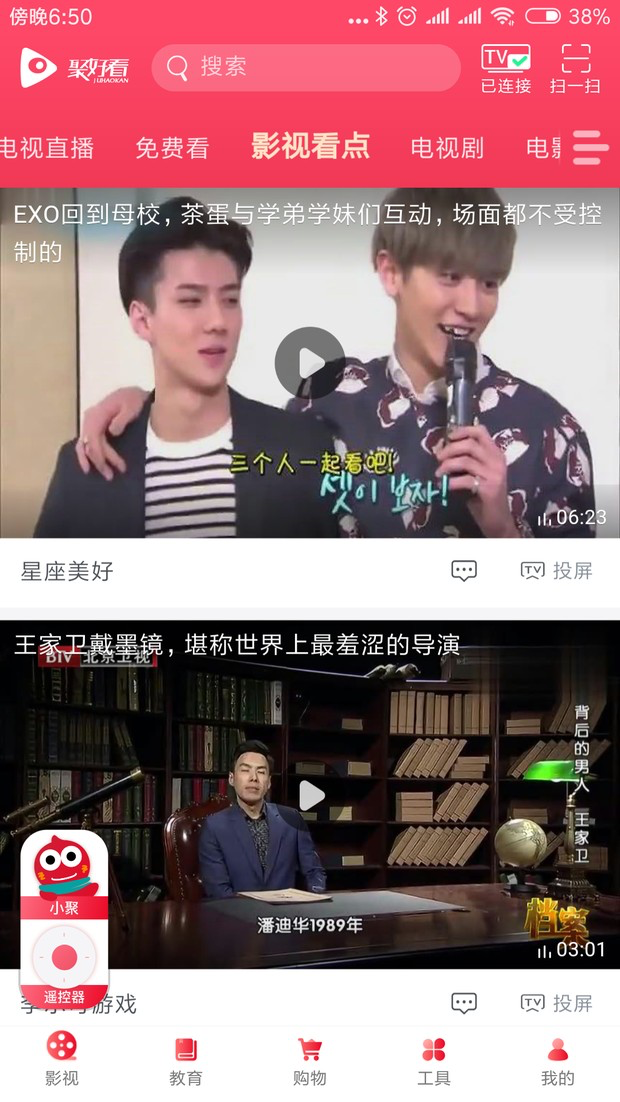Switch to 电视剧 tab
Viewport: 620px width, 1102px height.
pyautogui.click(x=447, y=149)
